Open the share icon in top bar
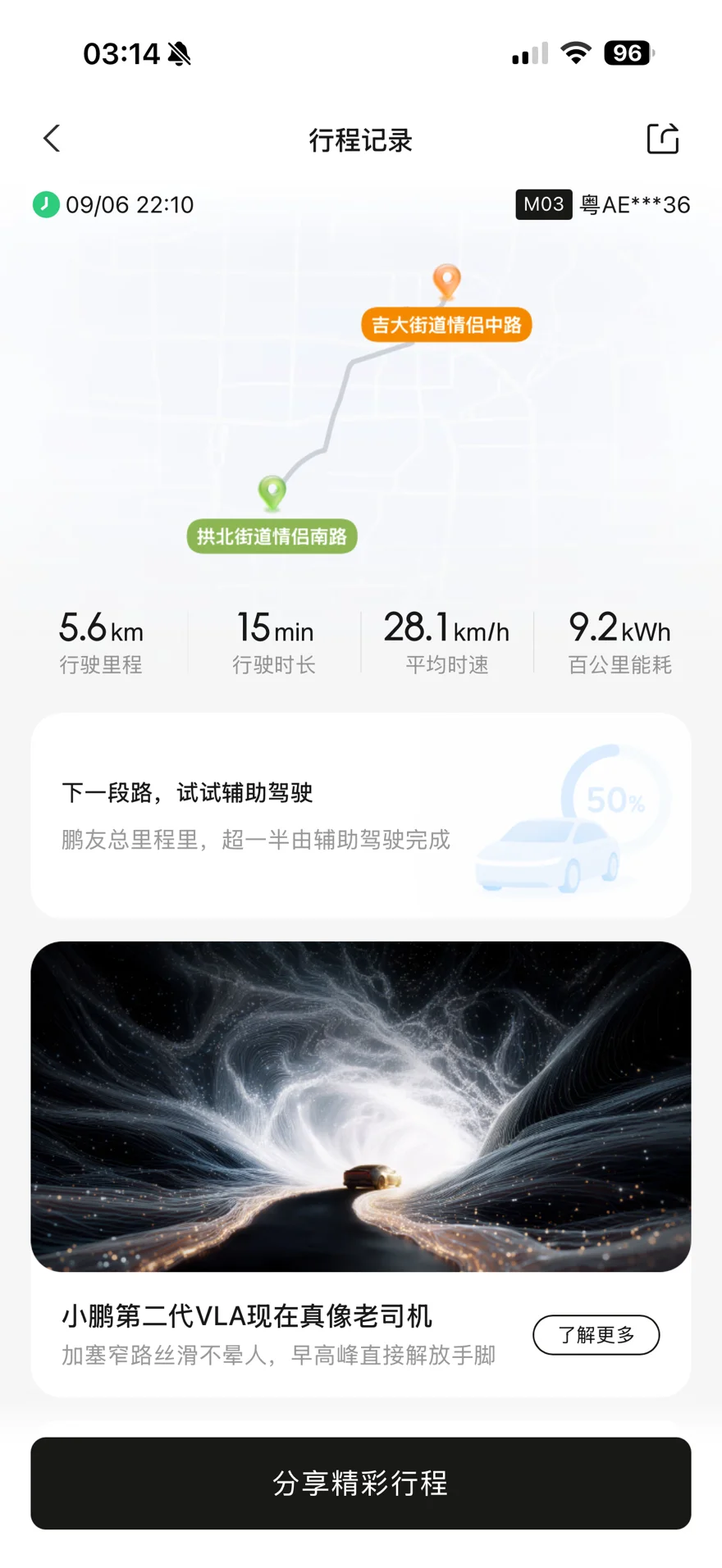Viewport: 722px width, 1568px height. [x=663, y=139]
